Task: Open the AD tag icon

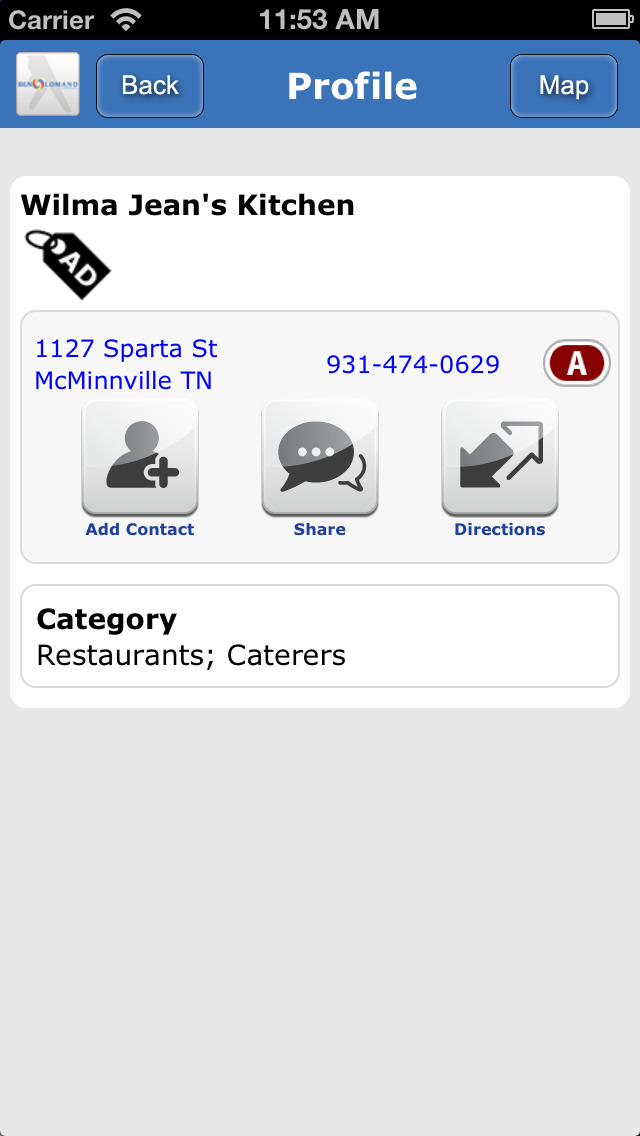Action: [x=67, y=264]
